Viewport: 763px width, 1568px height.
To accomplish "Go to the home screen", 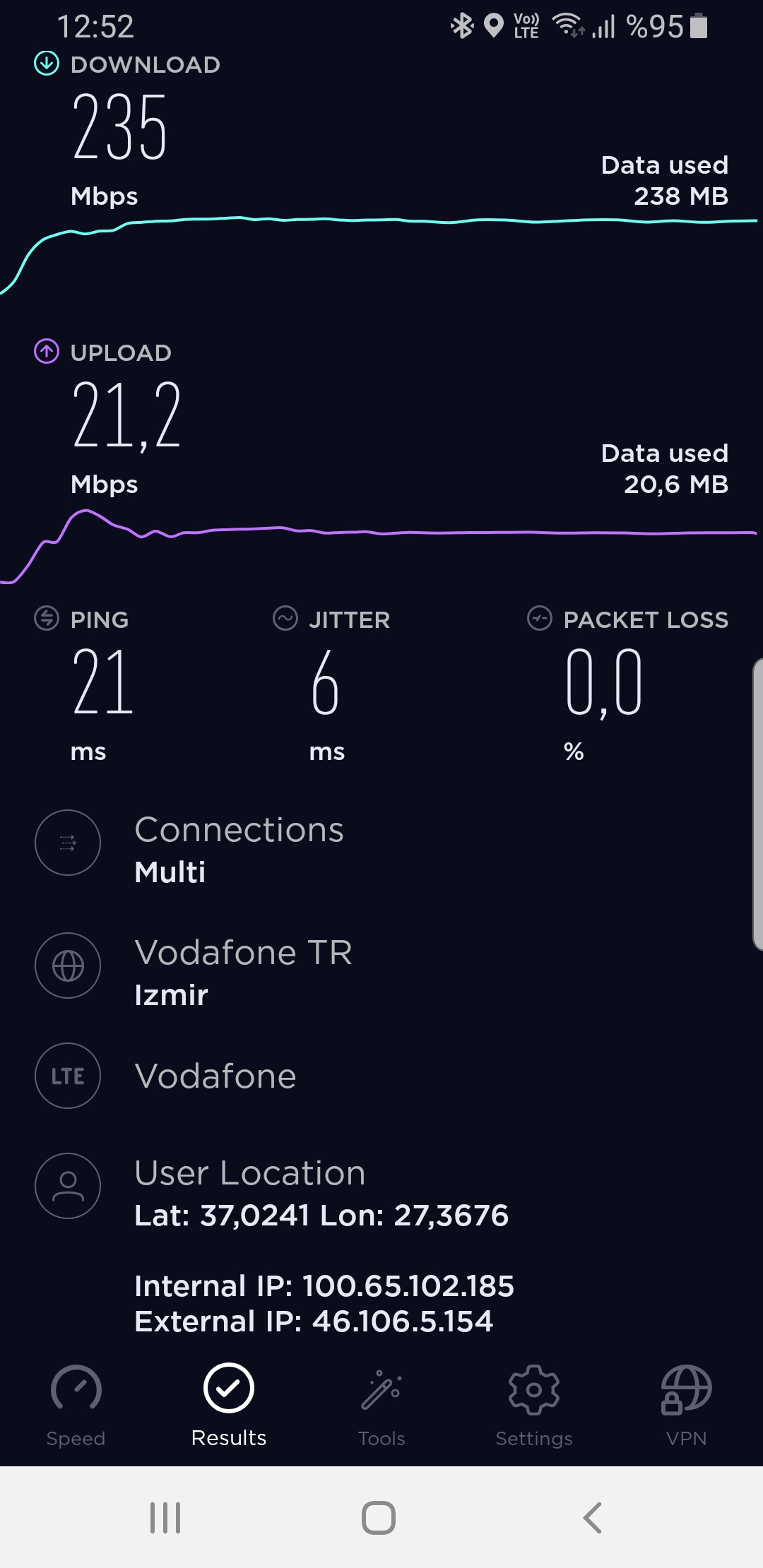I will pyautogui.click(x=379, y=1517).
